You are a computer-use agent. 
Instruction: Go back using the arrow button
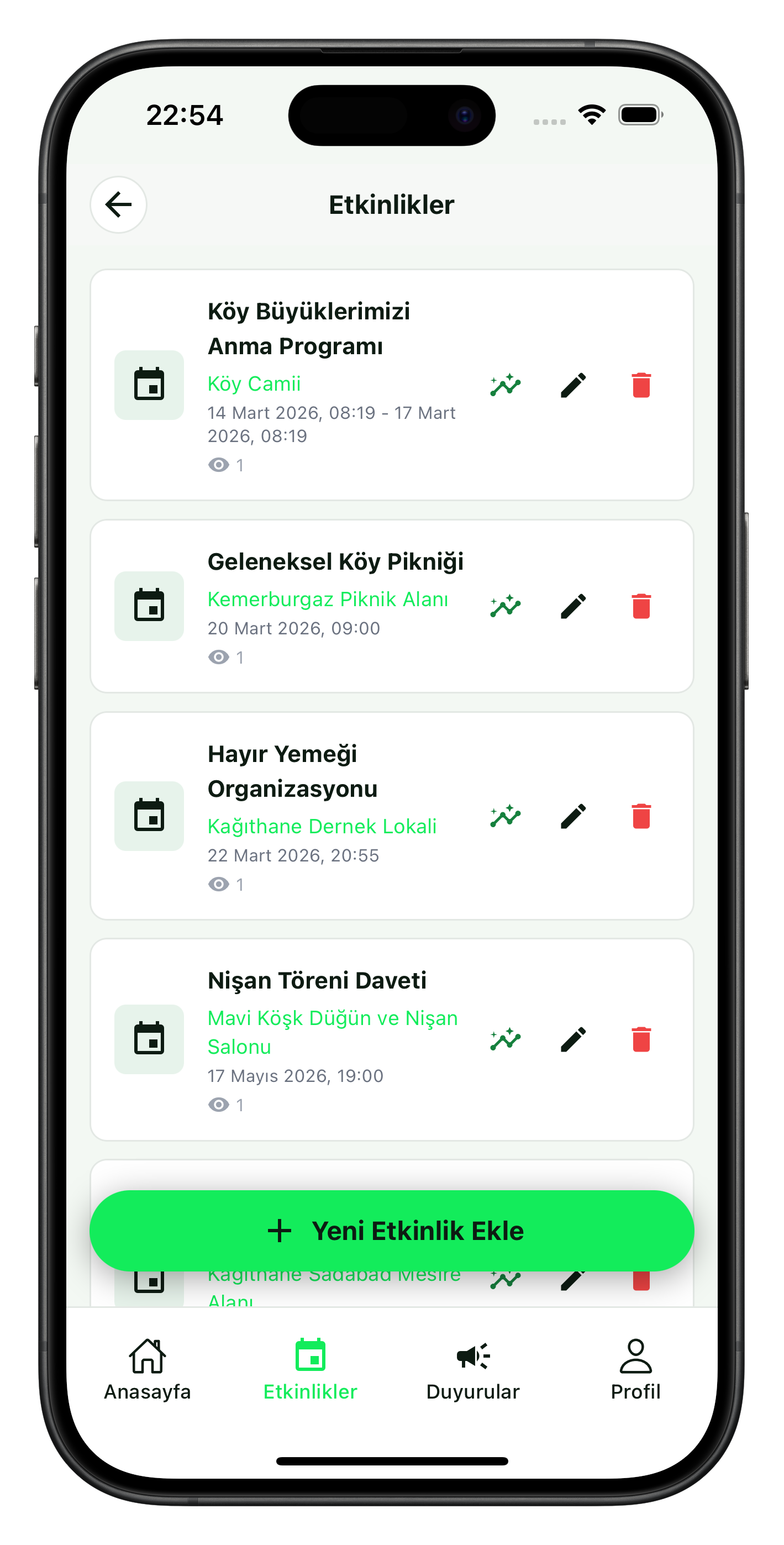[118, 204]
